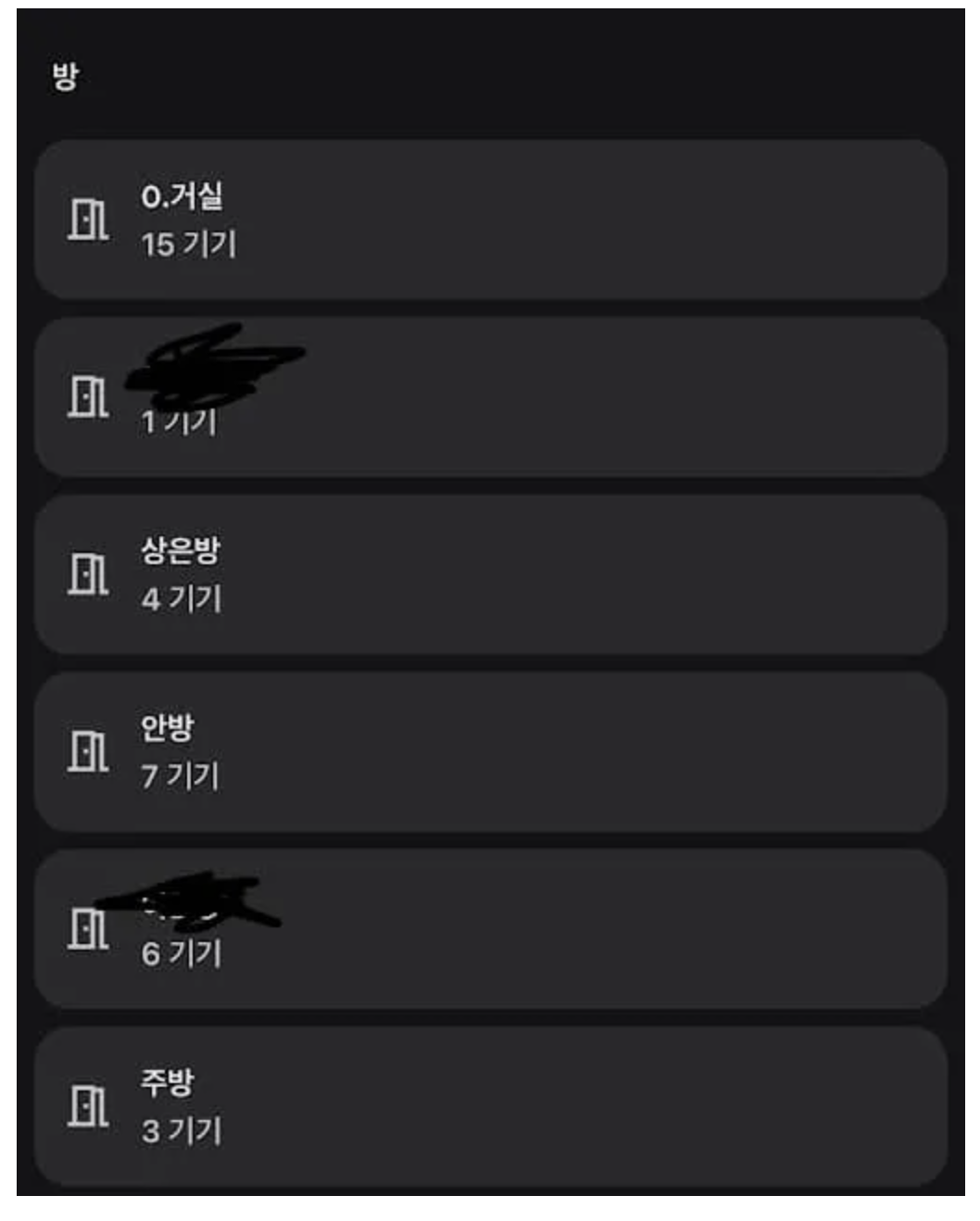The height and width of the screenshot is (1221, 980).
Task: Open the scribbled-out room with 1 기기
Action: pos(490,397)
